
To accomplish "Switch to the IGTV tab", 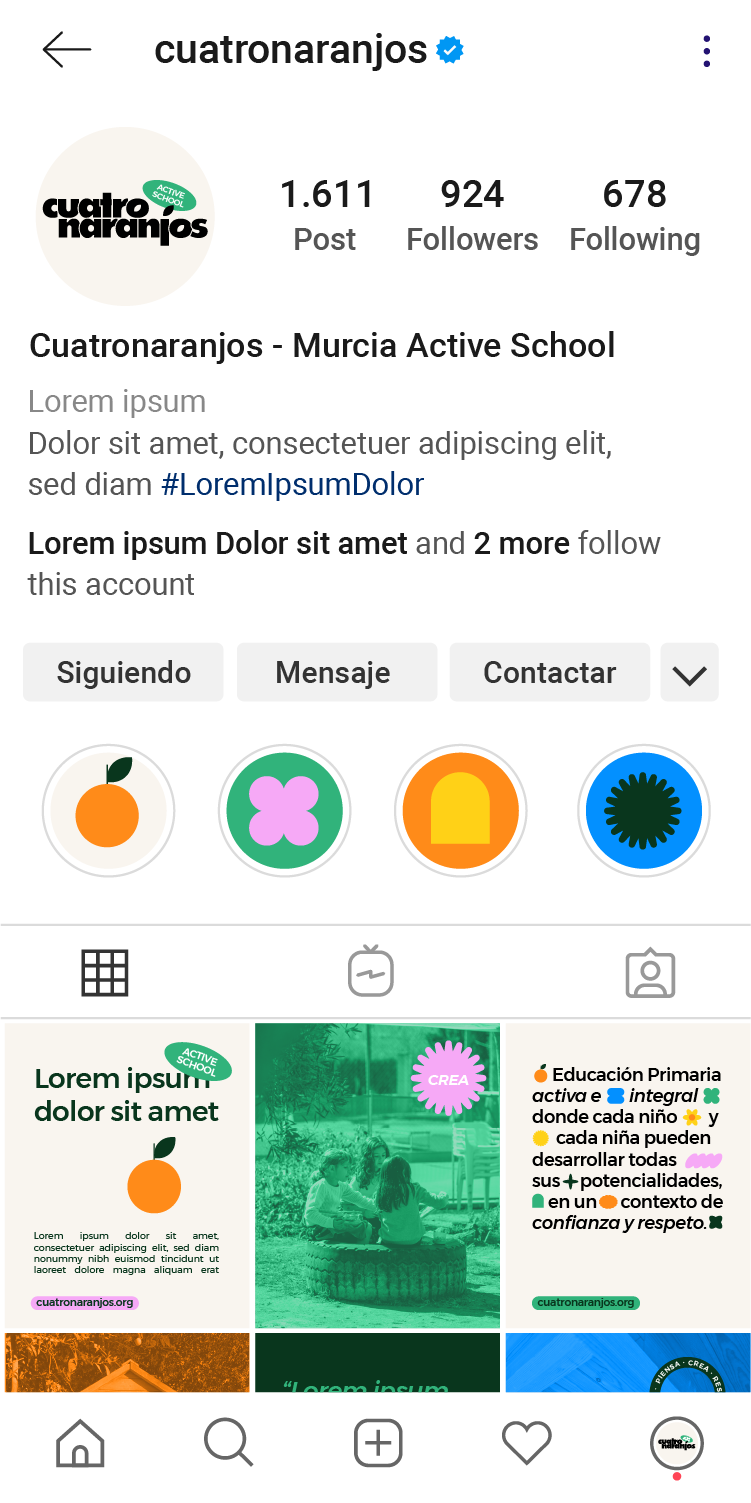I will (x=371, y=972).
